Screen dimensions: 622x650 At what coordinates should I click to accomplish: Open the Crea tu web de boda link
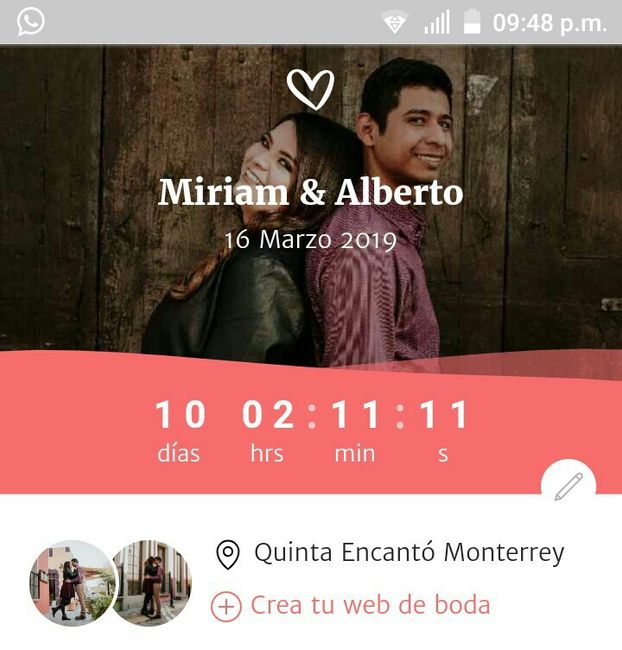coord(352,605)
